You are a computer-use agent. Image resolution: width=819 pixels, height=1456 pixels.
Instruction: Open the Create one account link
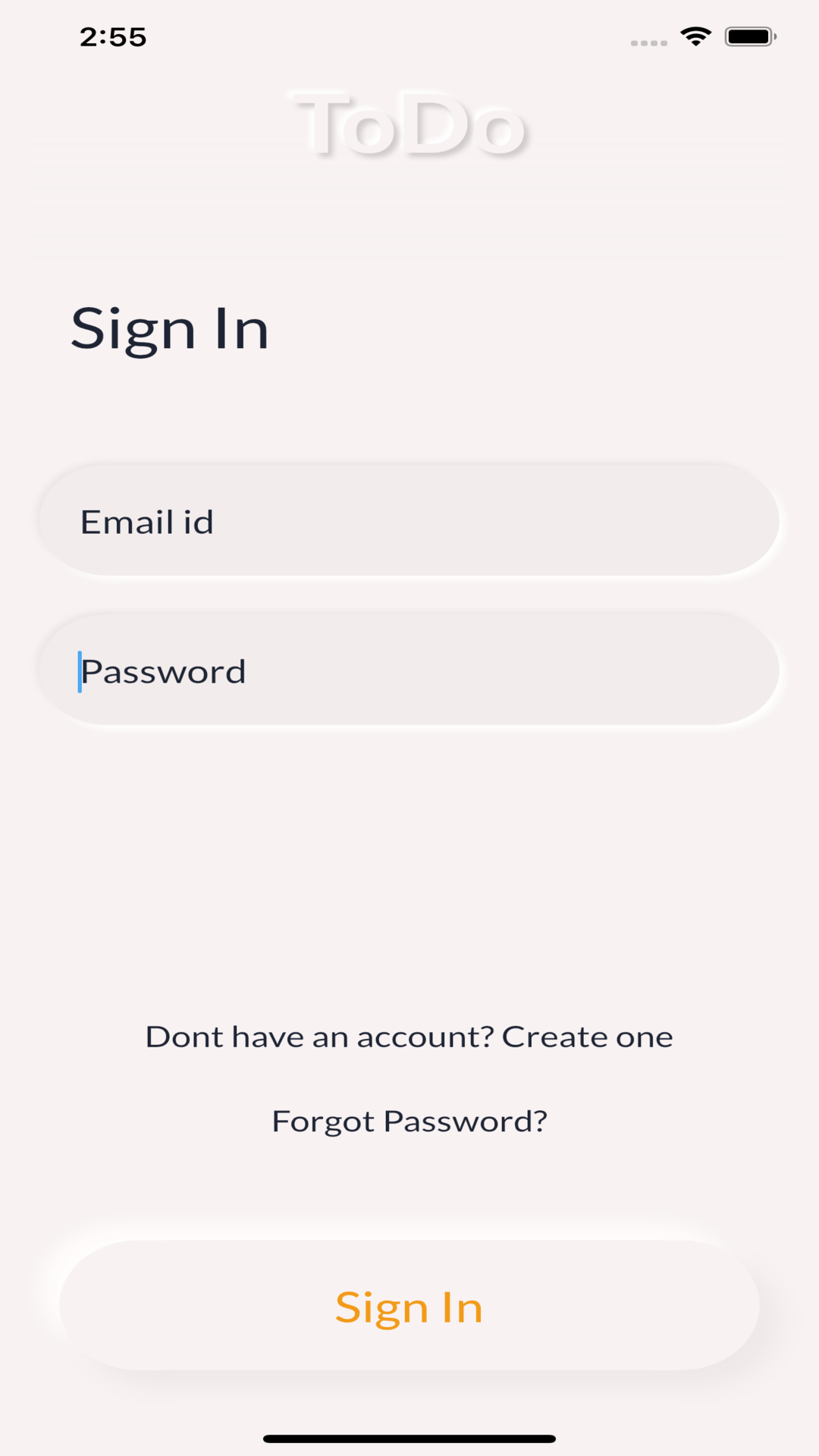pos(587,1037)
